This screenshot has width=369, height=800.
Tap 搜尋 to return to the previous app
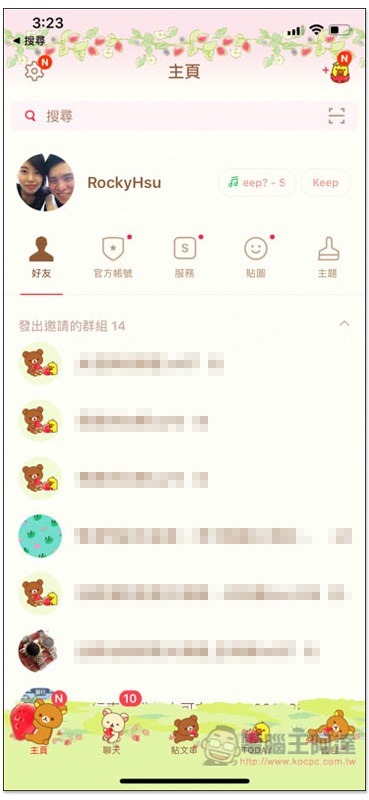[29, 41]
